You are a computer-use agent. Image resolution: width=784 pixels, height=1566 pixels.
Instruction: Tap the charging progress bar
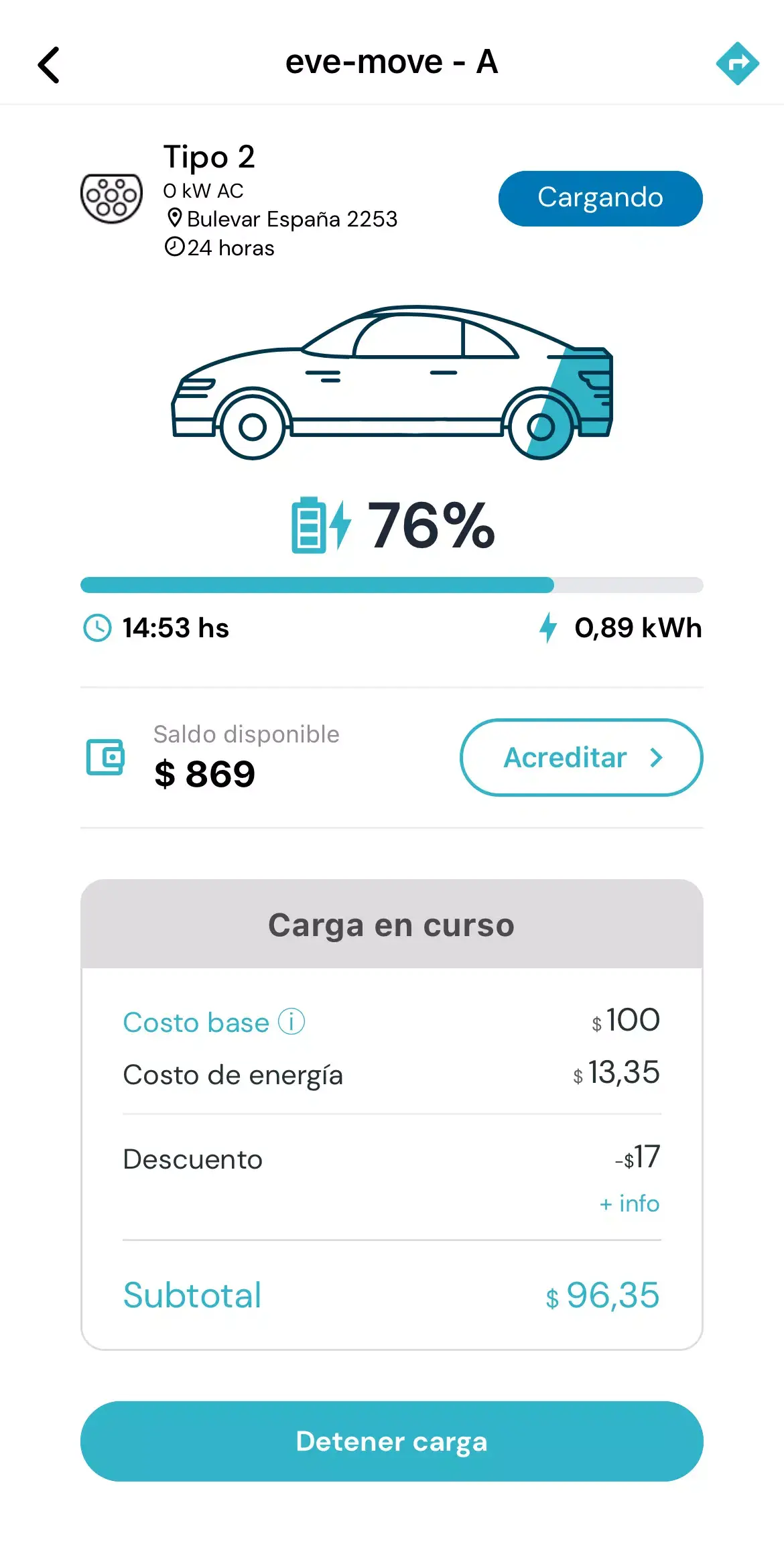pyautogui.click(x=392, y=584)
